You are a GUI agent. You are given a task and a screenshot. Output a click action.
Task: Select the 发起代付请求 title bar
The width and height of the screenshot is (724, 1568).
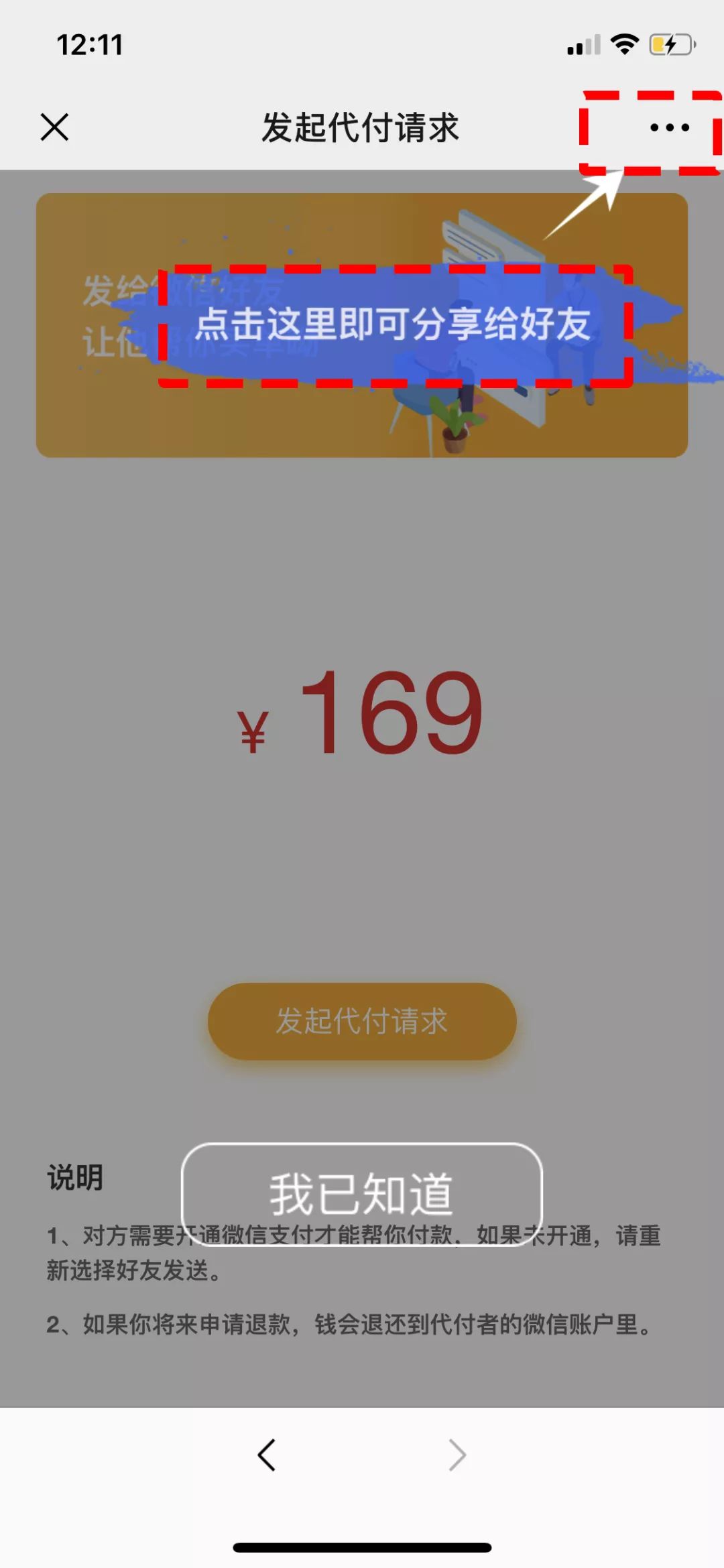coord(361,129)
